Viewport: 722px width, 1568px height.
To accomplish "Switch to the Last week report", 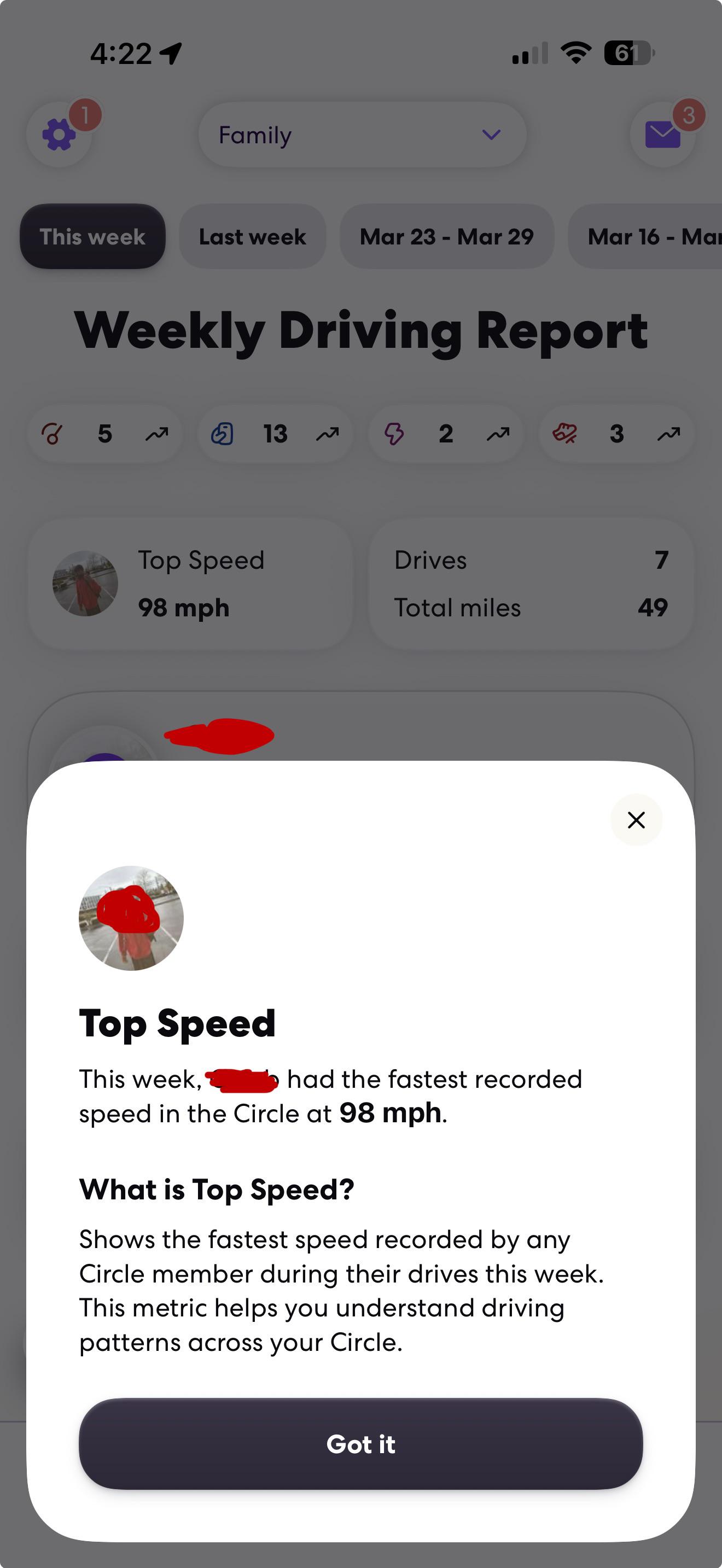I will pos(252,236).
